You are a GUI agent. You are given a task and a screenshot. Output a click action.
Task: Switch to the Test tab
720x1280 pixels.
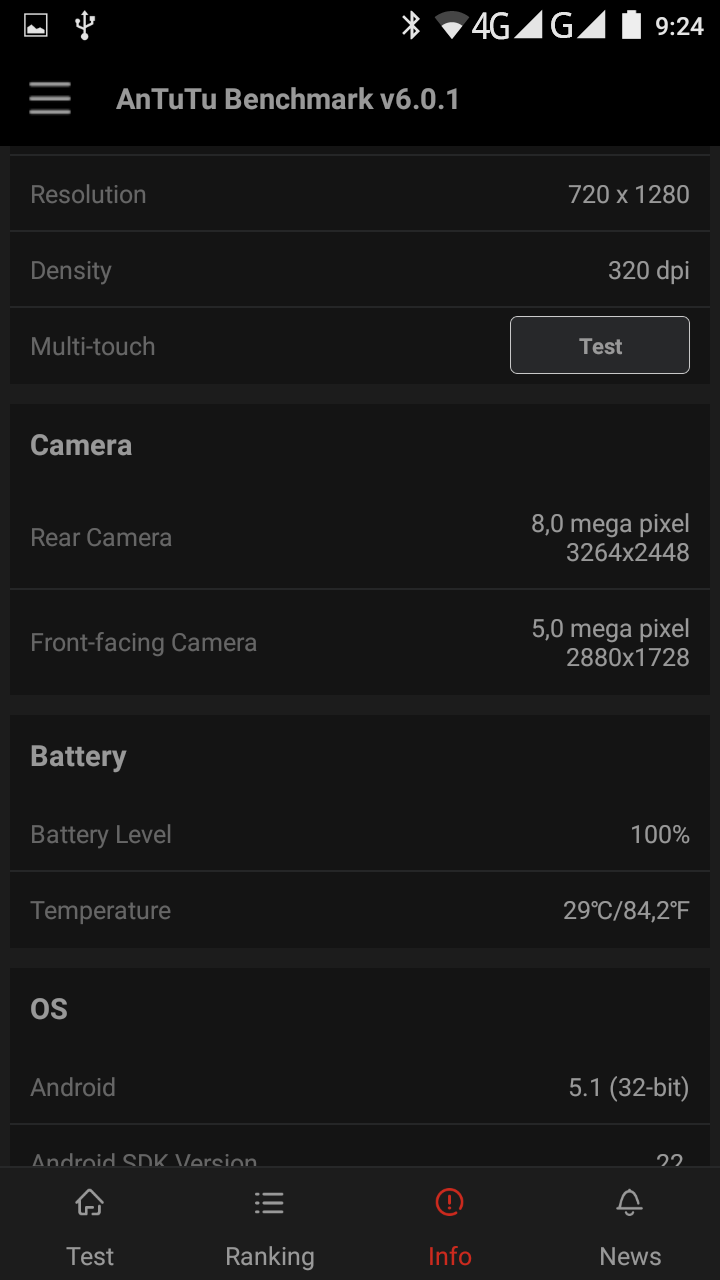click(x=90, y=1226)
